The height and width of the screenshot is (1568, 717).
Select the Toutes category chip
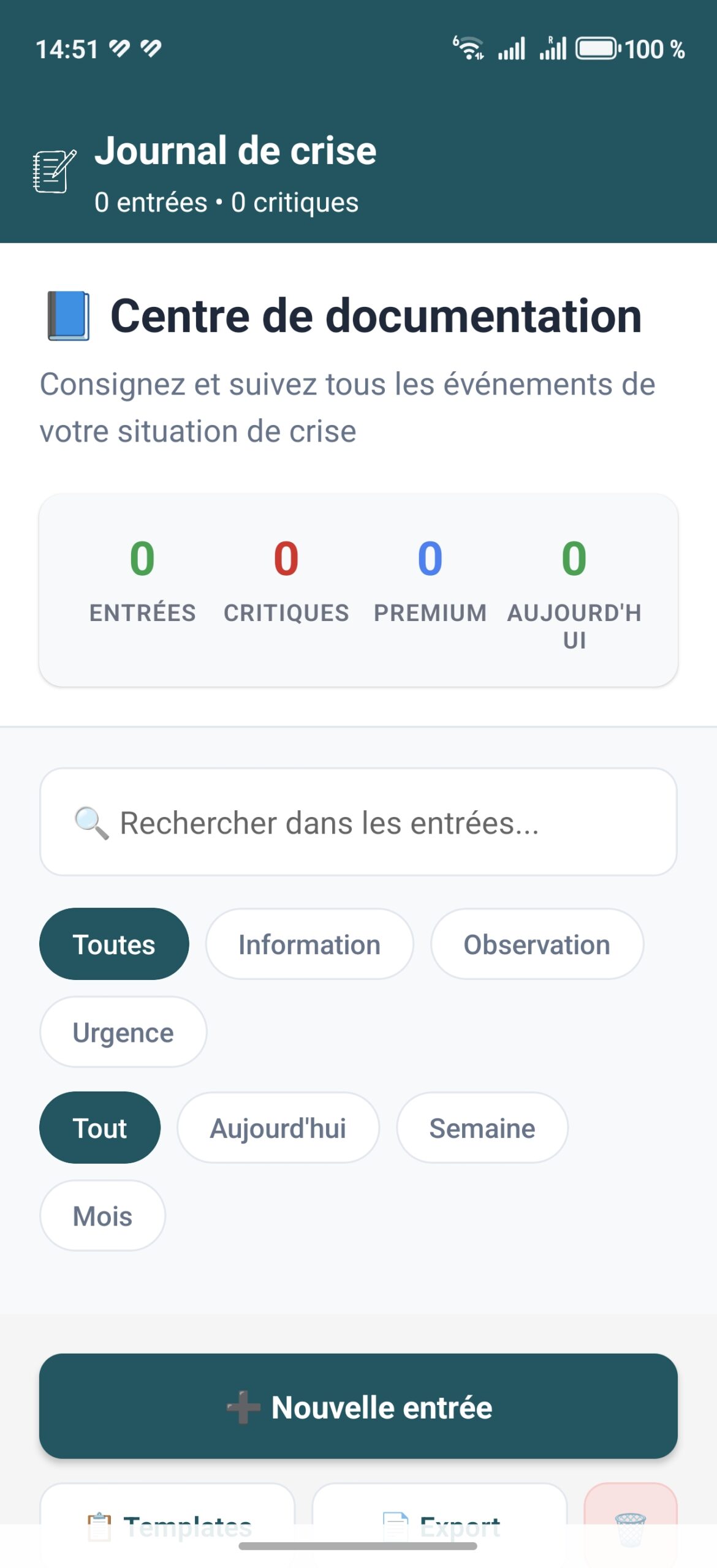114,944
